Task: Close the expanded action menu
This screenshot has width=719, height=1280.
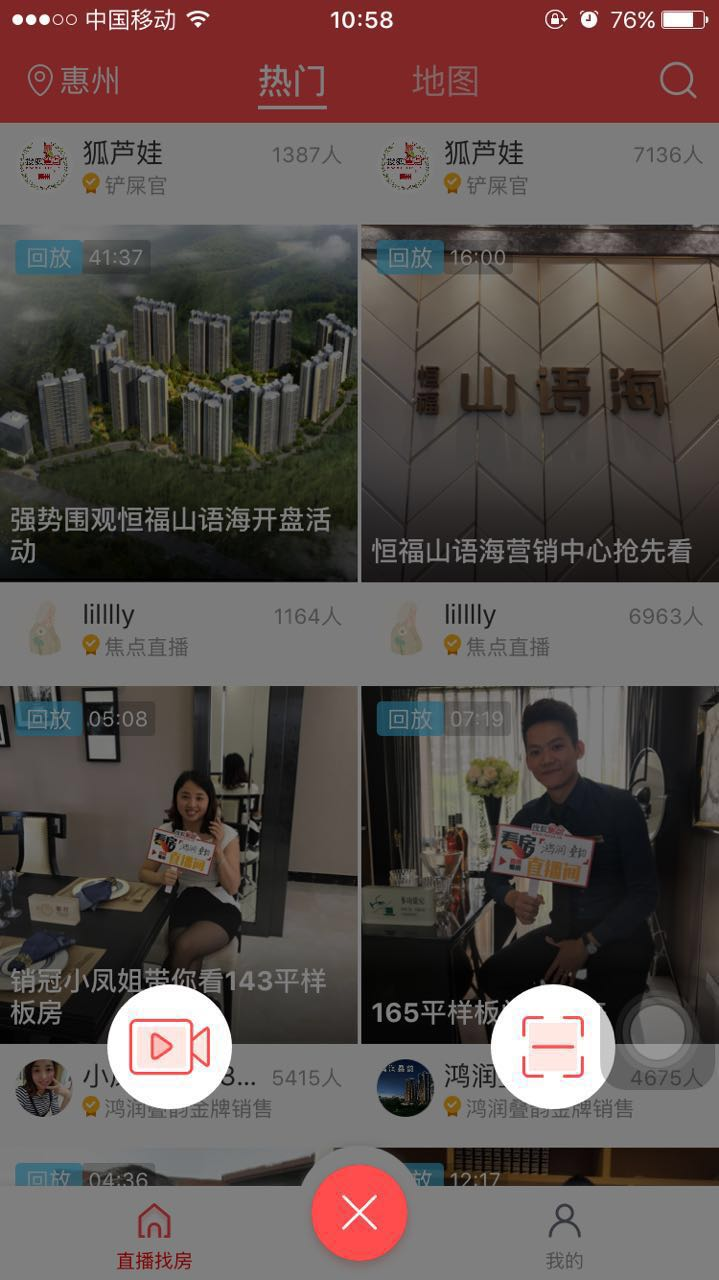Action: [359, 1213]
